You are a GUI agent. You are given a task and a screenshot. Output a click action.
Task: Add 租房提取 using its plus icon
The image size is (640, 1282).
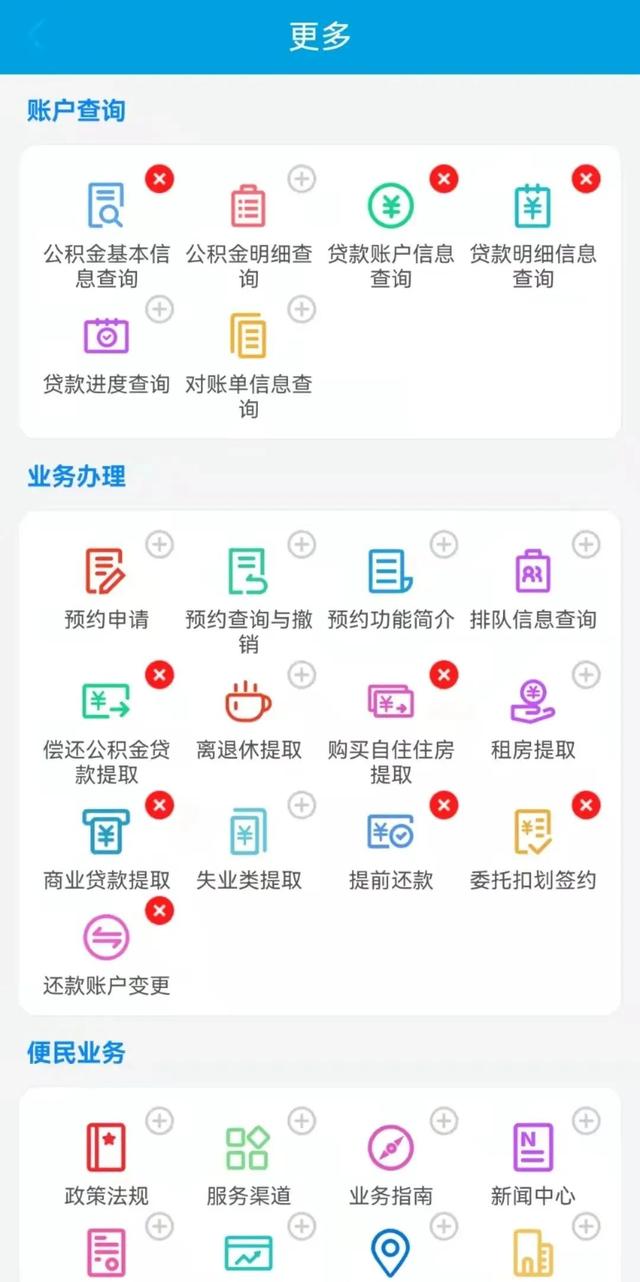[586, 676]
